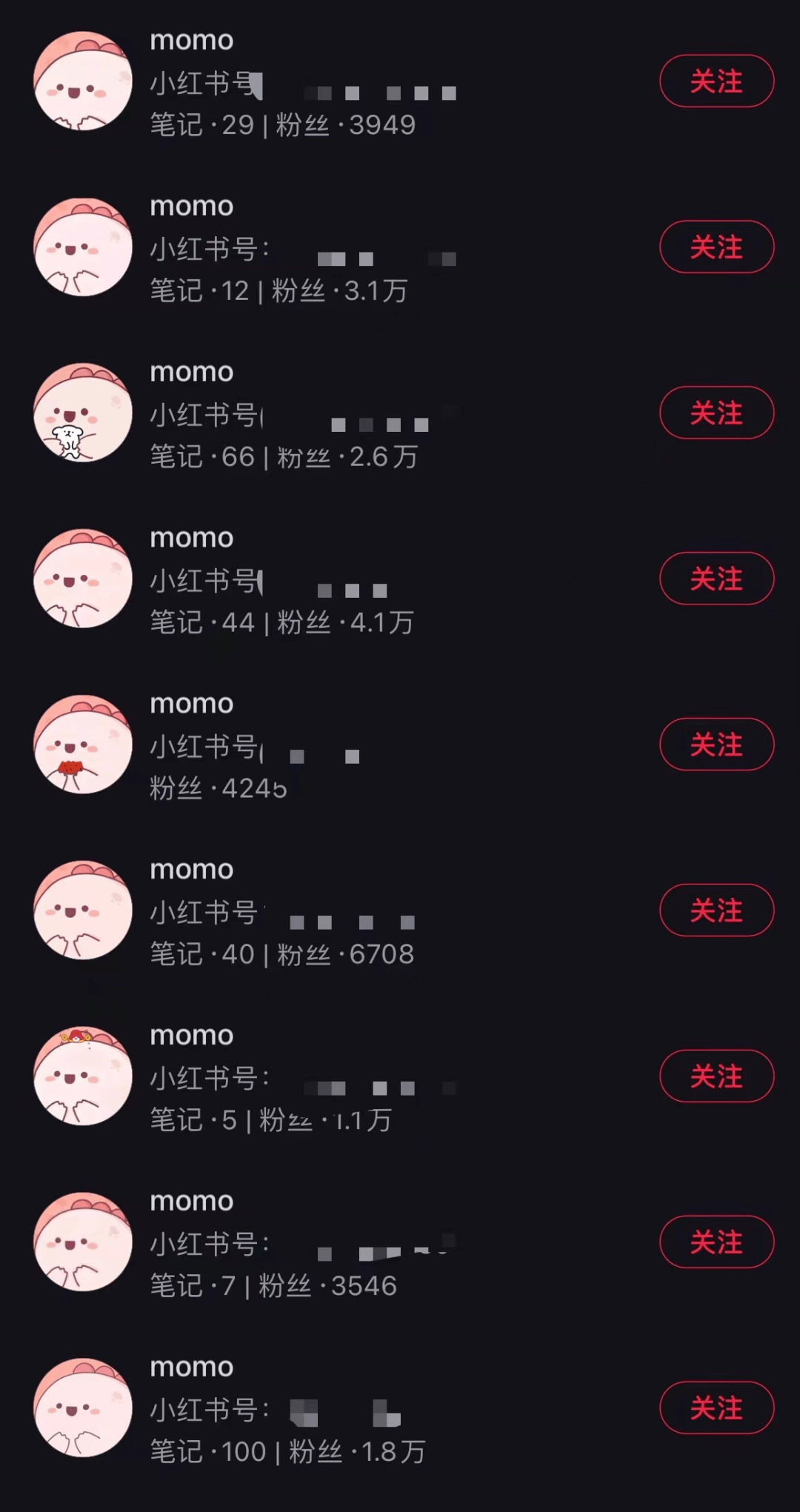800x1512 pixels.
Task: Follow the momo account with 2.6万 fans
Action: coord(716,413)
